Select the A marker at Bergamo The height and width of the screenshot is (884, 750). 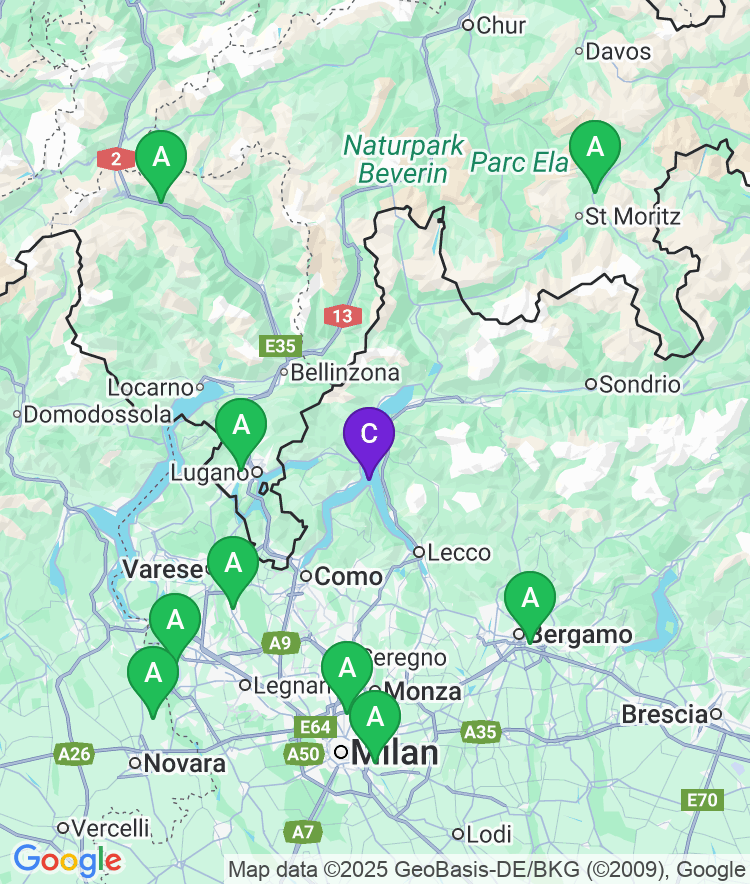coord(530,599)
